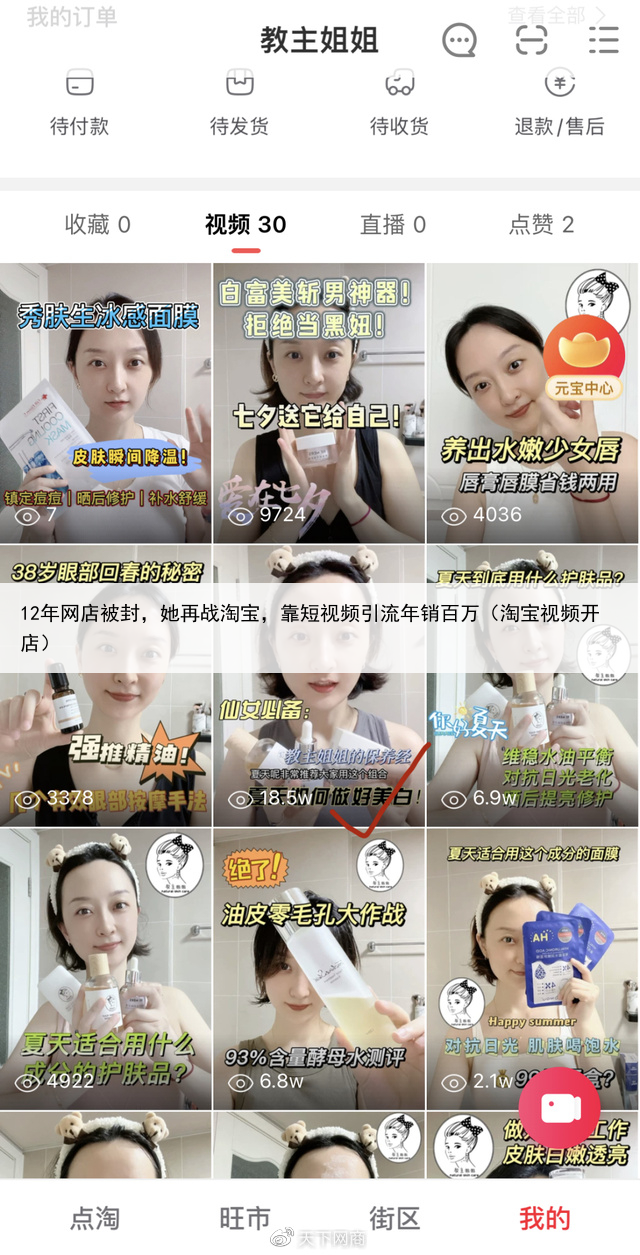This screenshot has height=1255, width=640.
Task: Select the 我的 tab
Action: click(545, 1218)
